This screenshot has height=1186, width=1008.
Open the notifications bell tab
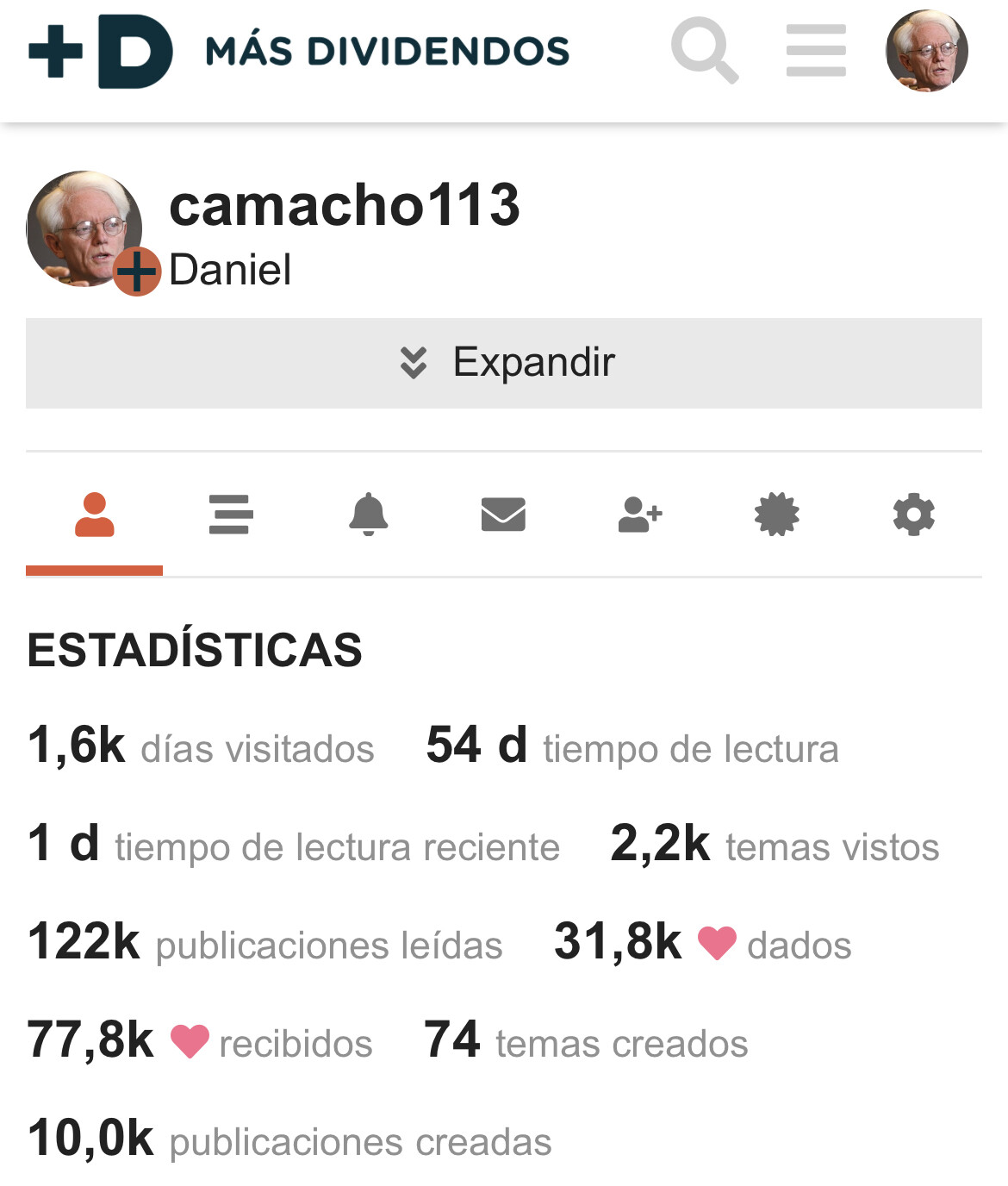pos(368,515)
